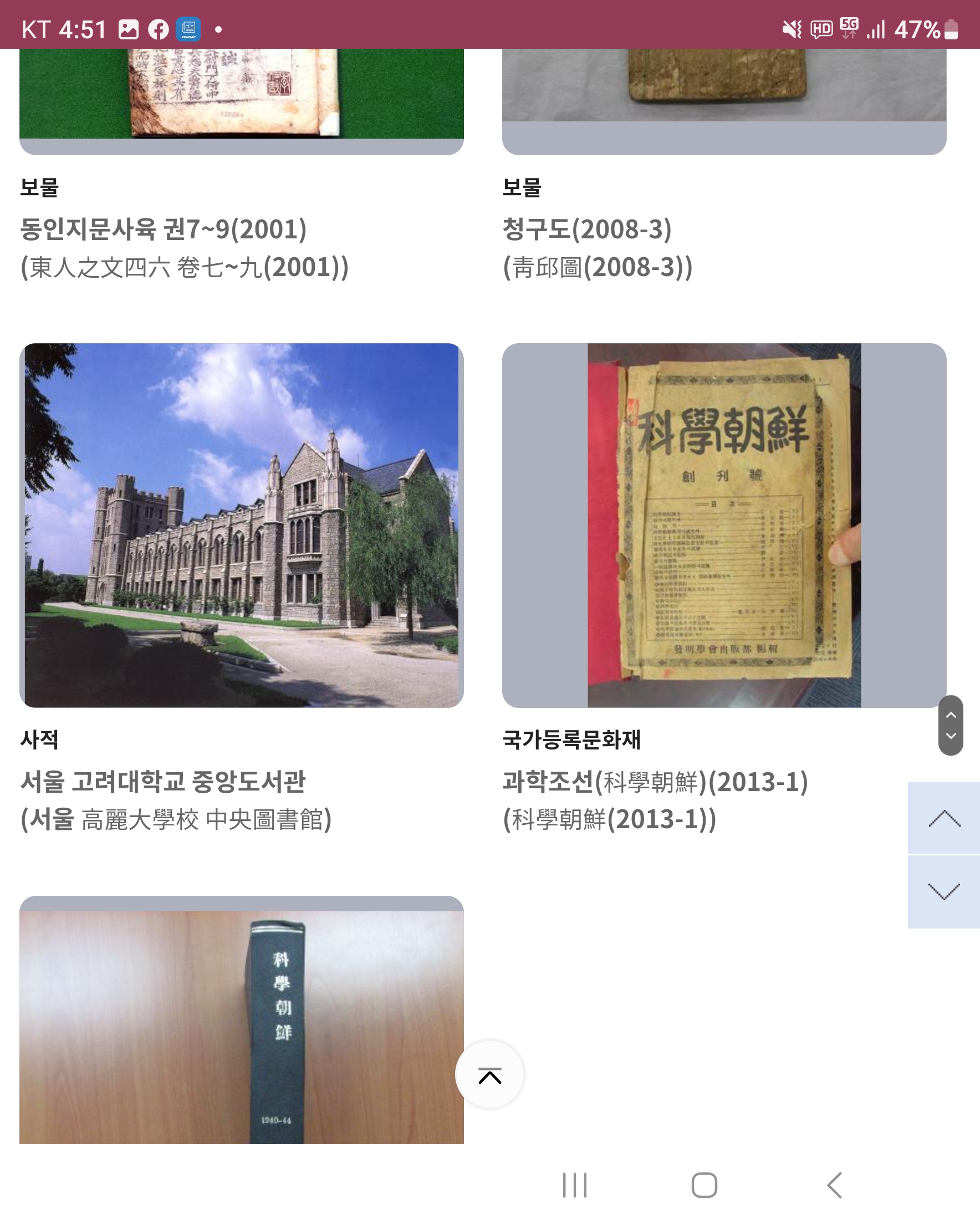
Task: Open recent apps from the navigation bar
Action: click(x=575, y=1185)
